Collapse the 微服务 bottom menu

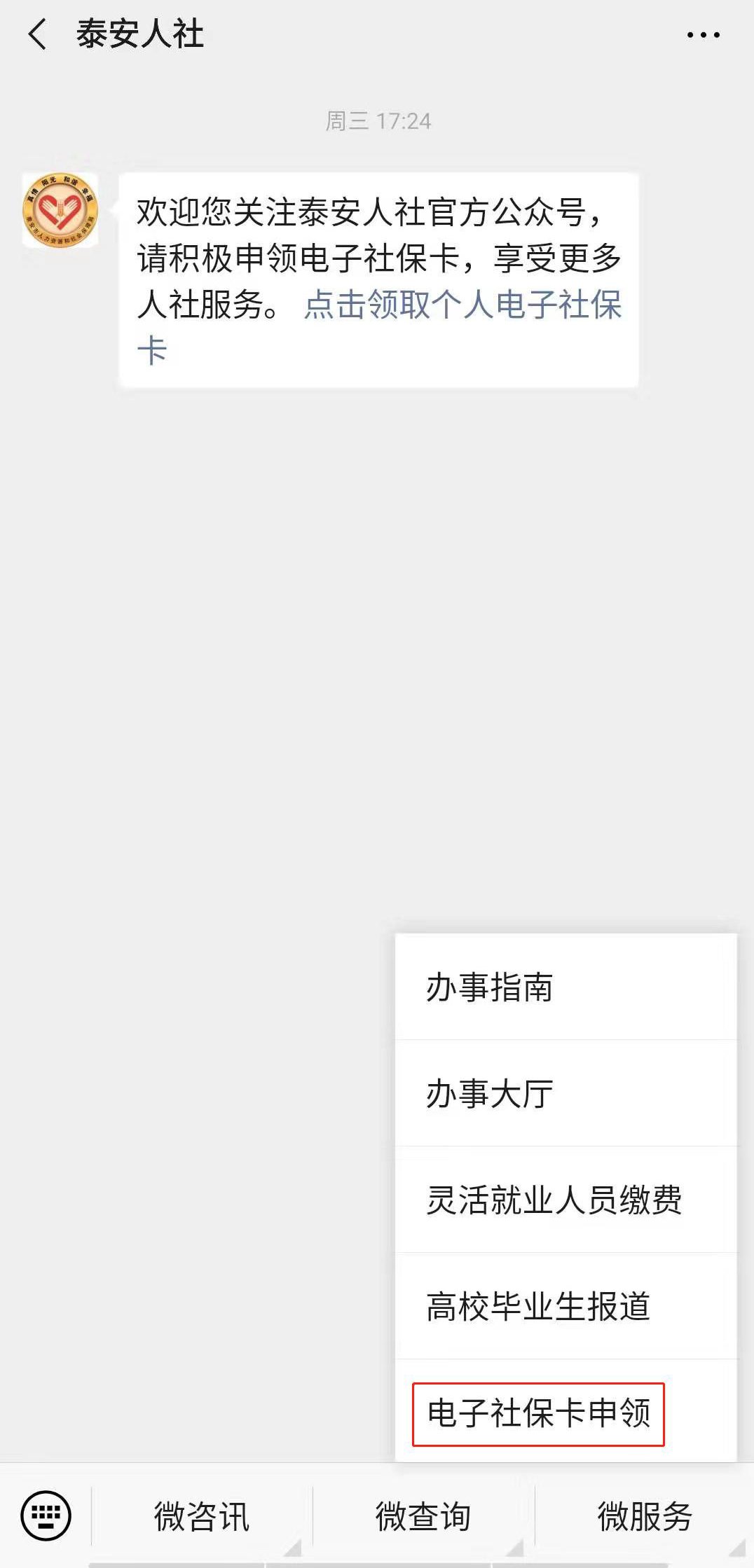click(645, 1516)
